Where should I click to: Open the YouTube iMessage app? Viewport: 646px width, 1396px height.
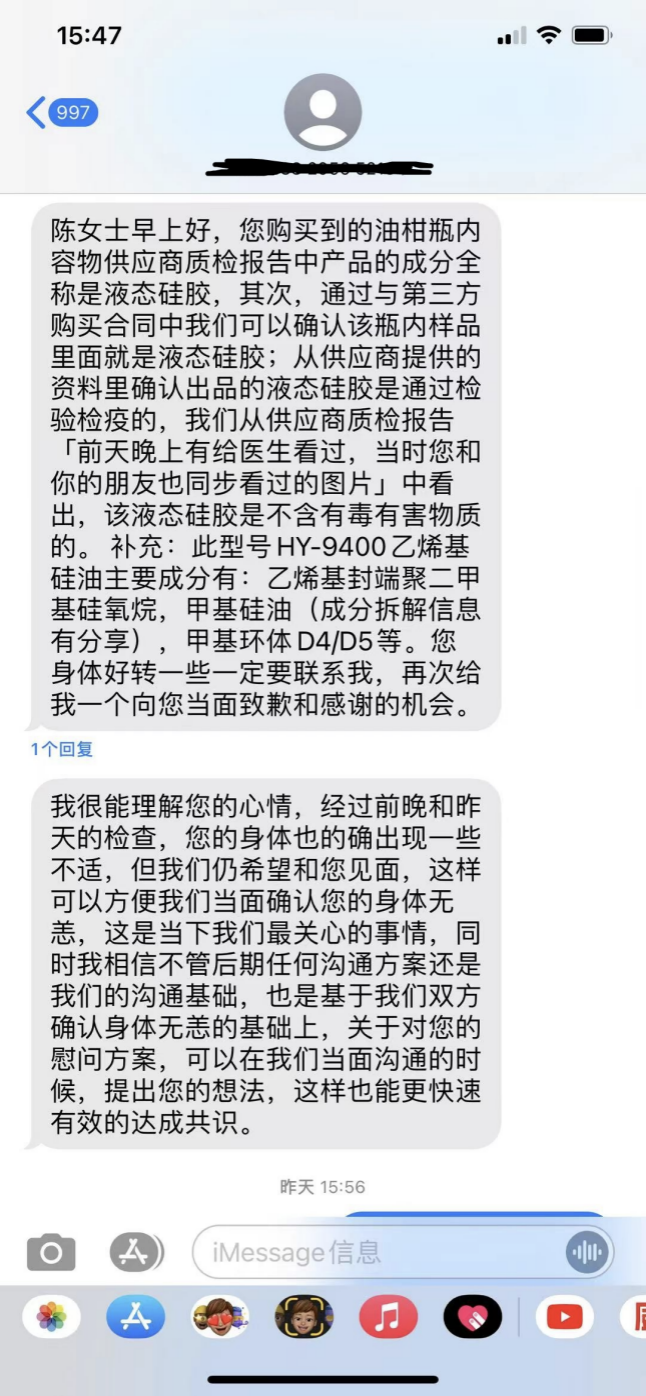[564, 1317]
